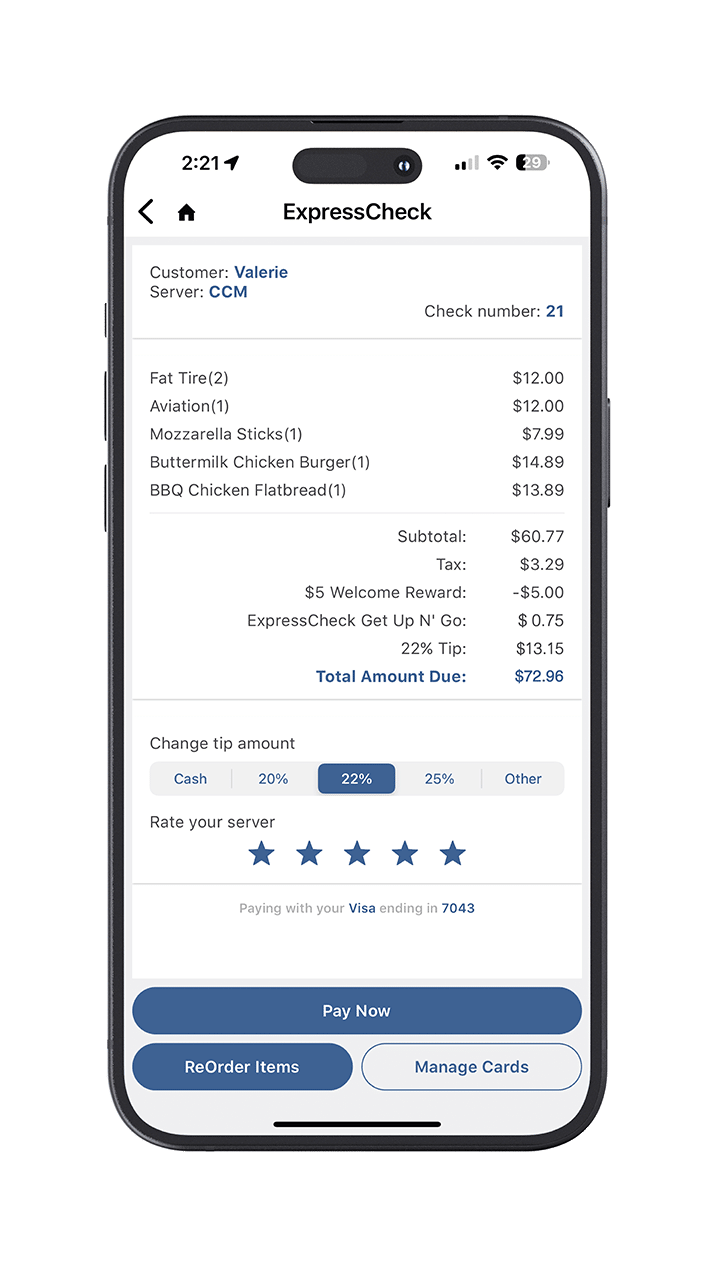
Task: Open Manage Cards
Action: click(x=471, y=1067)
